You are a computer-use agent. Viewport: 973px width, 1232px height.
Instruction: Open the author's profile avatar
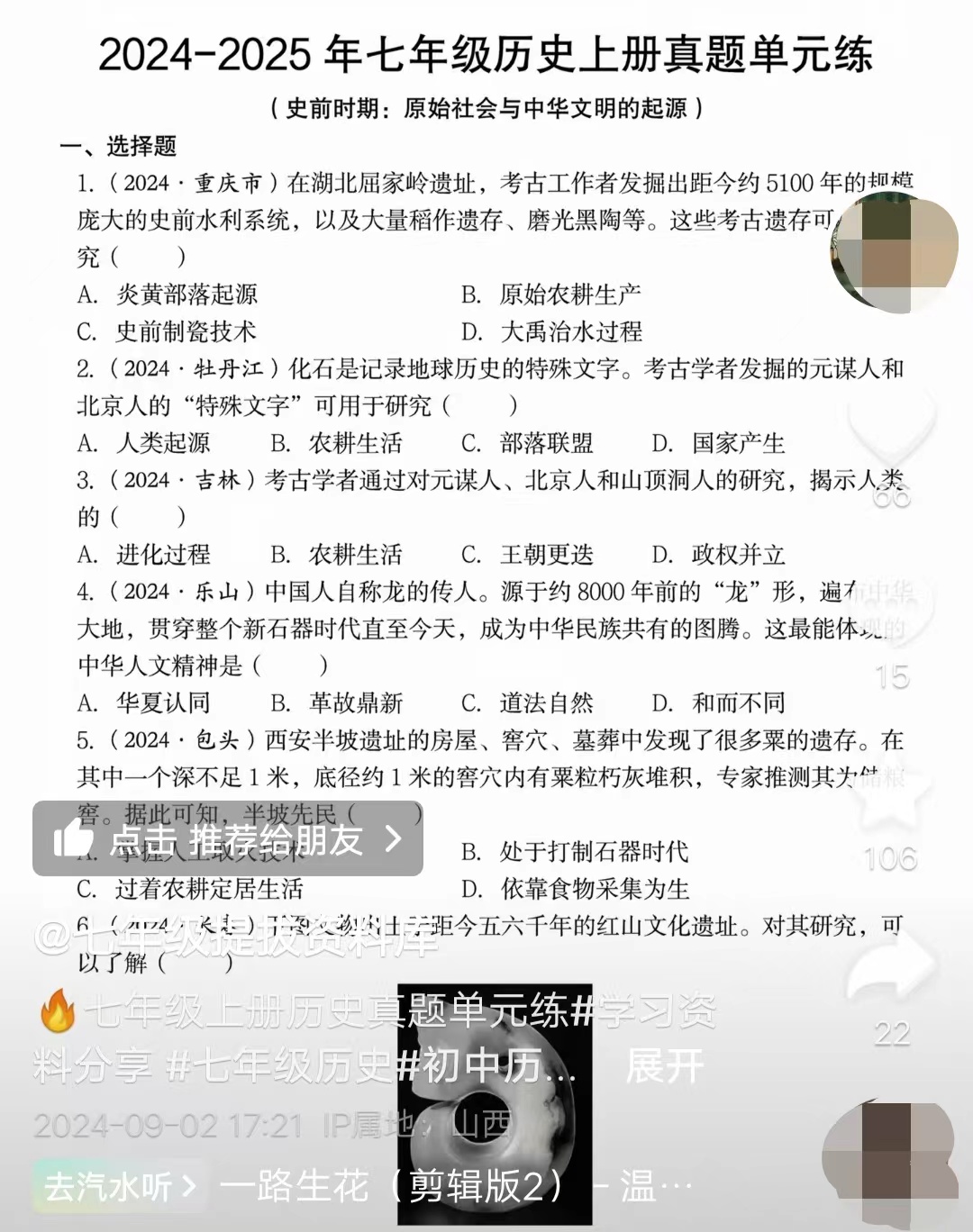(893, 255)
